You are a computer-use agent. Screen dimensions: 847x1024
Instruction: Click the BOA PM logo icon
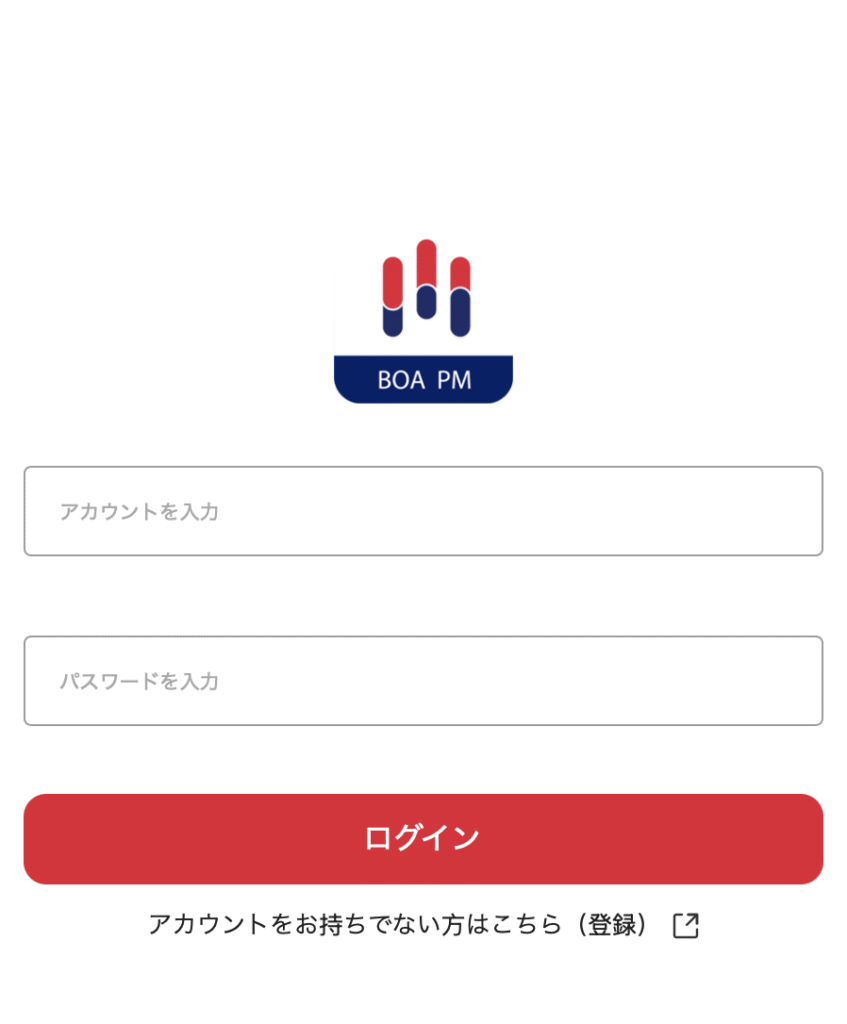(422, 315)
